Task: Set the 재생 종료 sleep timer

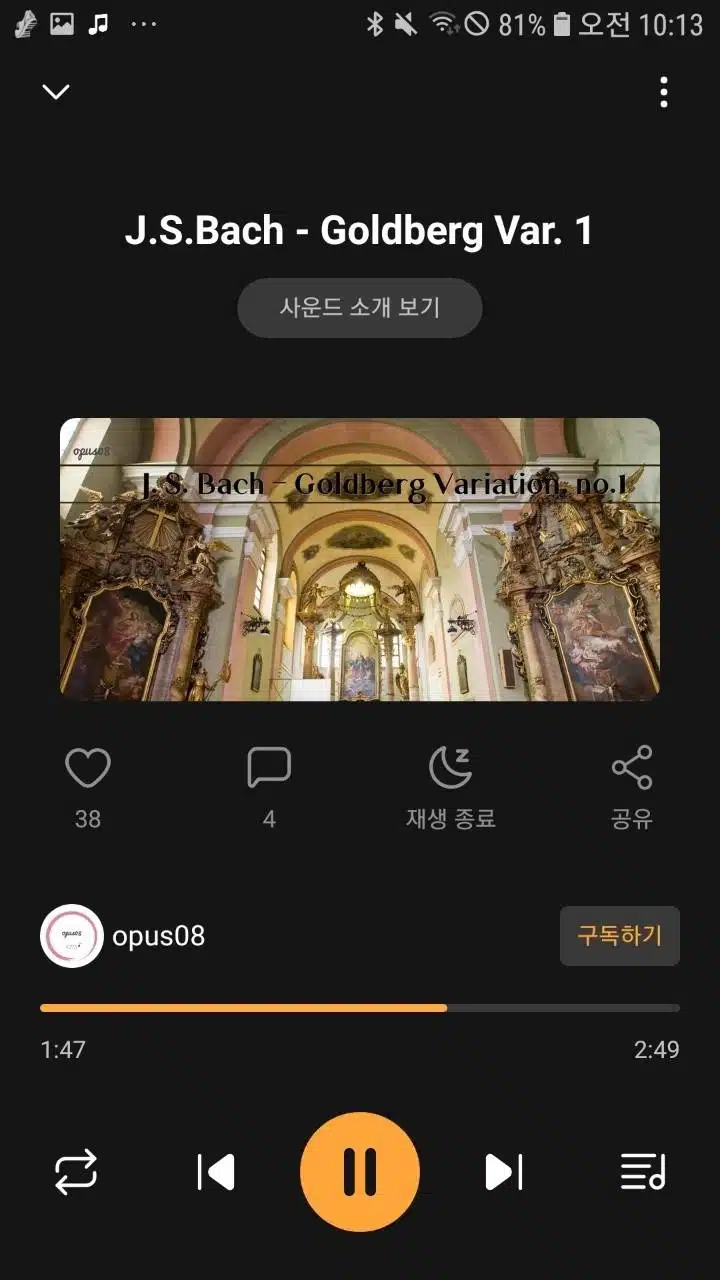Action: pyautogui.click(x=450, y=768)
